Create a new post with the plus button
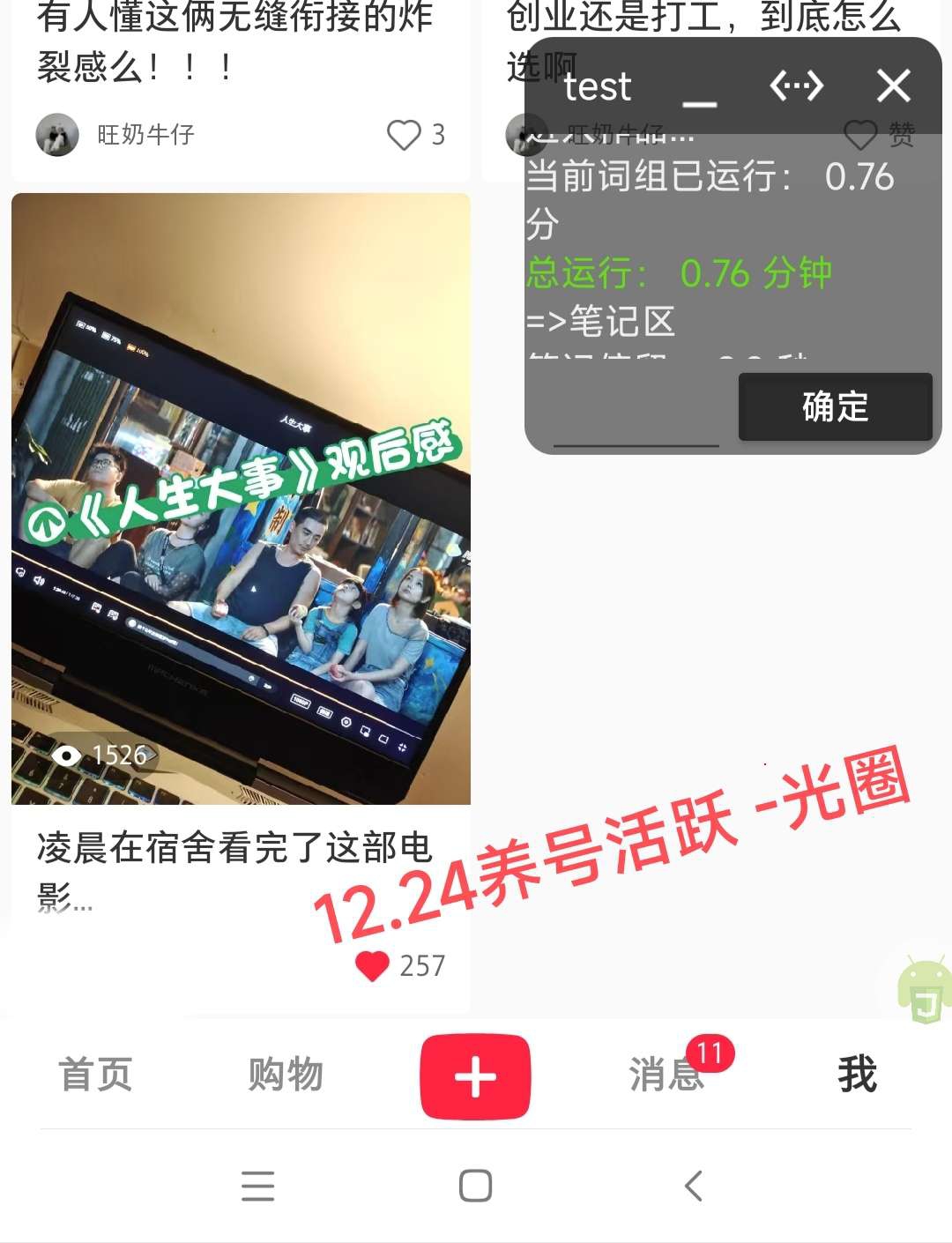Viewport: 952px width, 1243px height. [475, 1076]
